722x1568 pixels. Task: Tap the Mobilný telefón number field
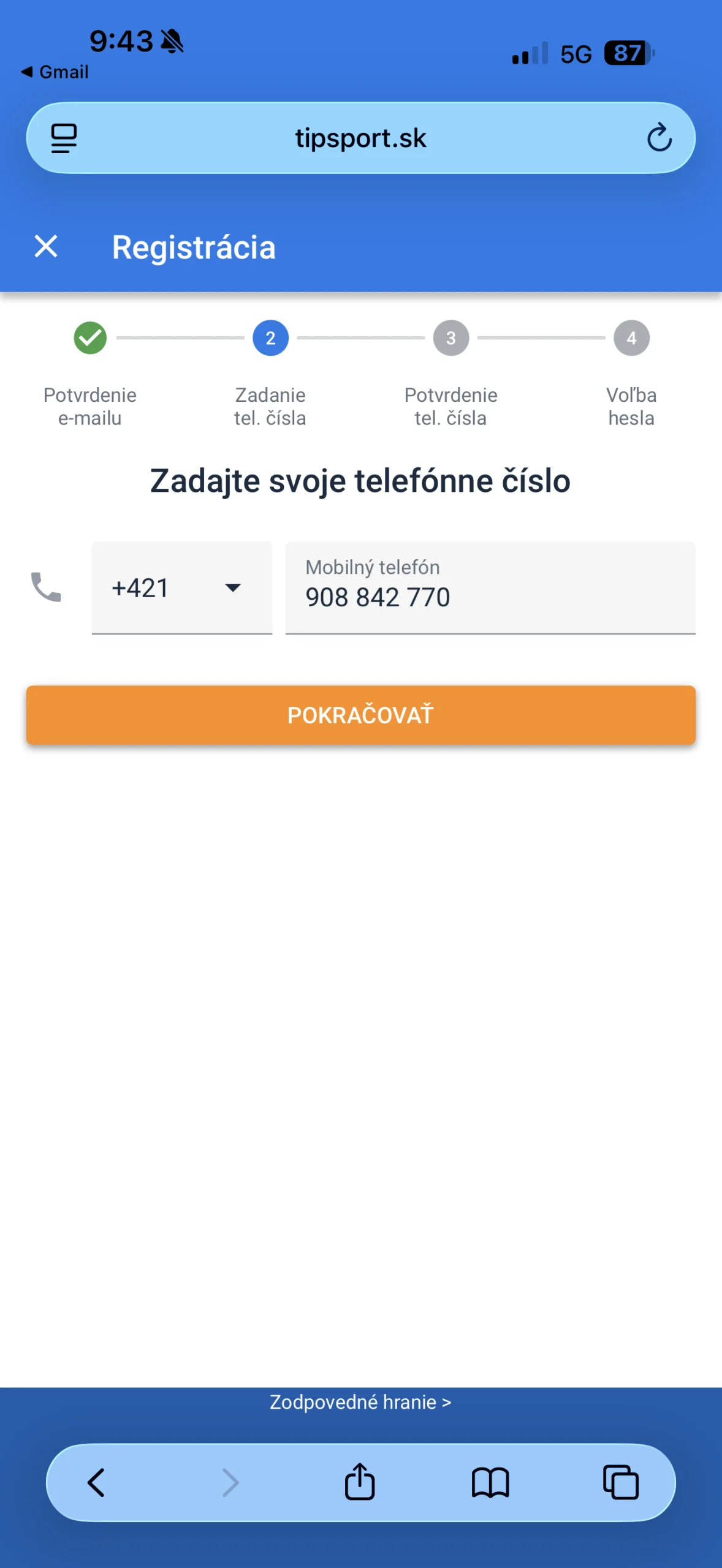tap(490, 589)
